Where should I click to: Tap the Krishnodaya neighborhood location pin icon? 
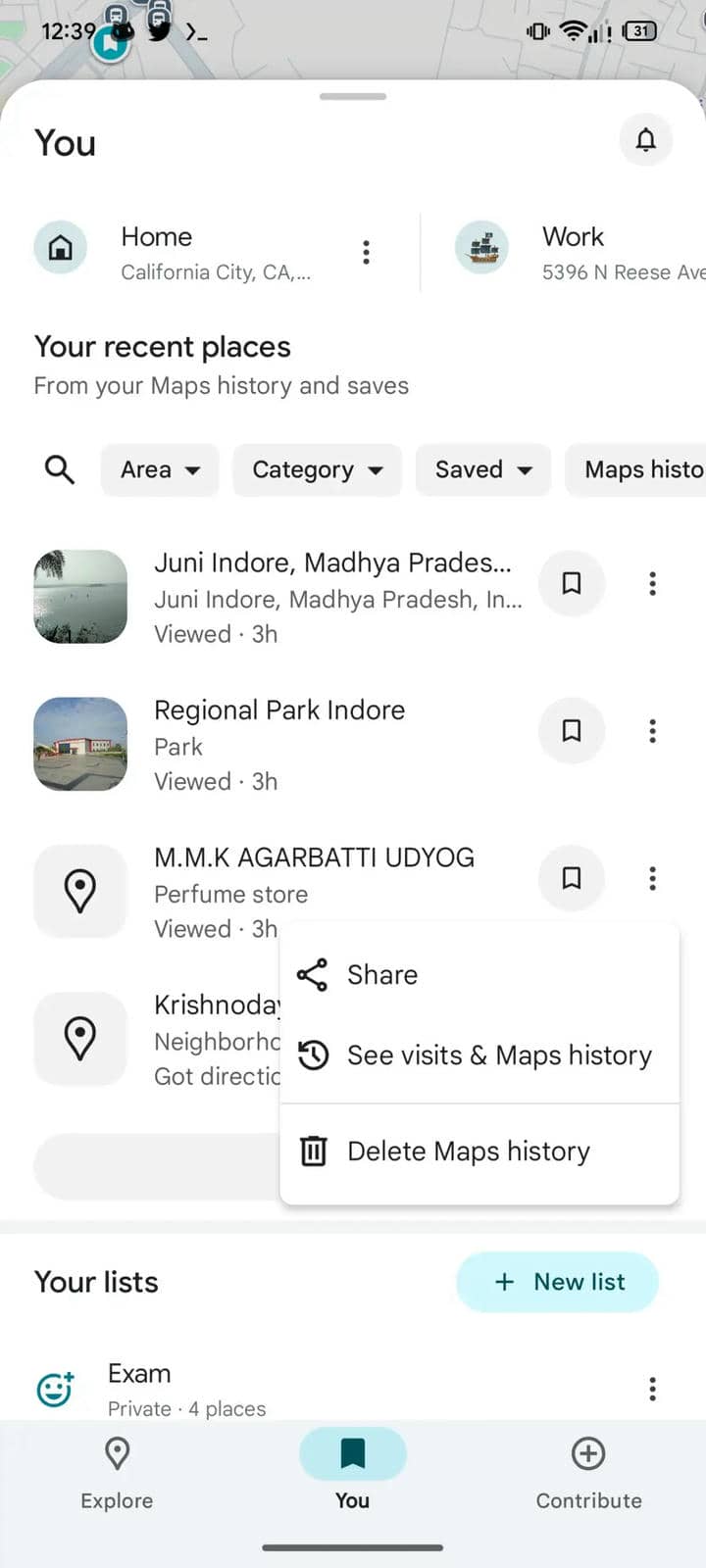point(80,1039)
